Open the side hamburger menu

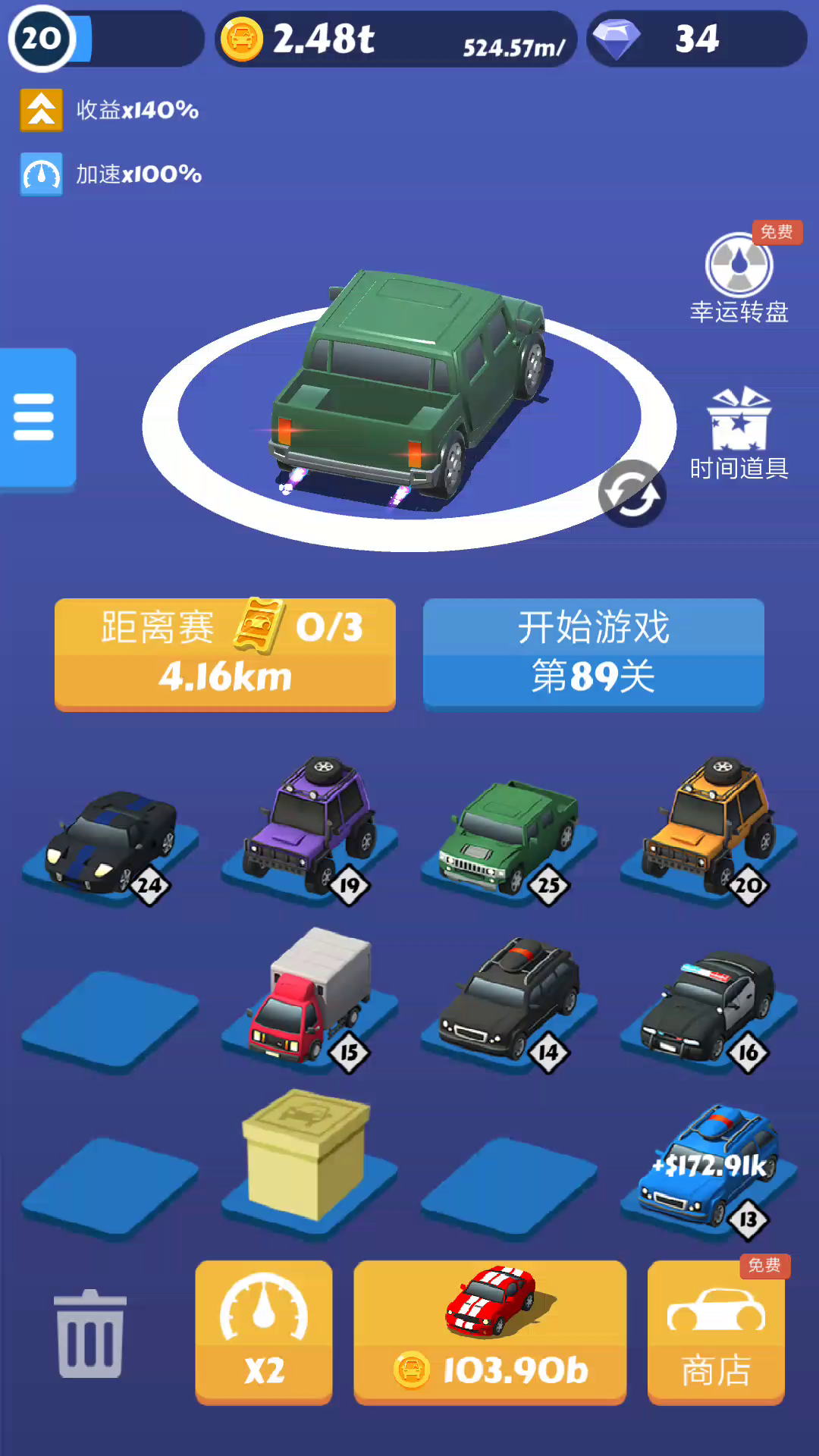pyautogui.click(x=36, y=417)
